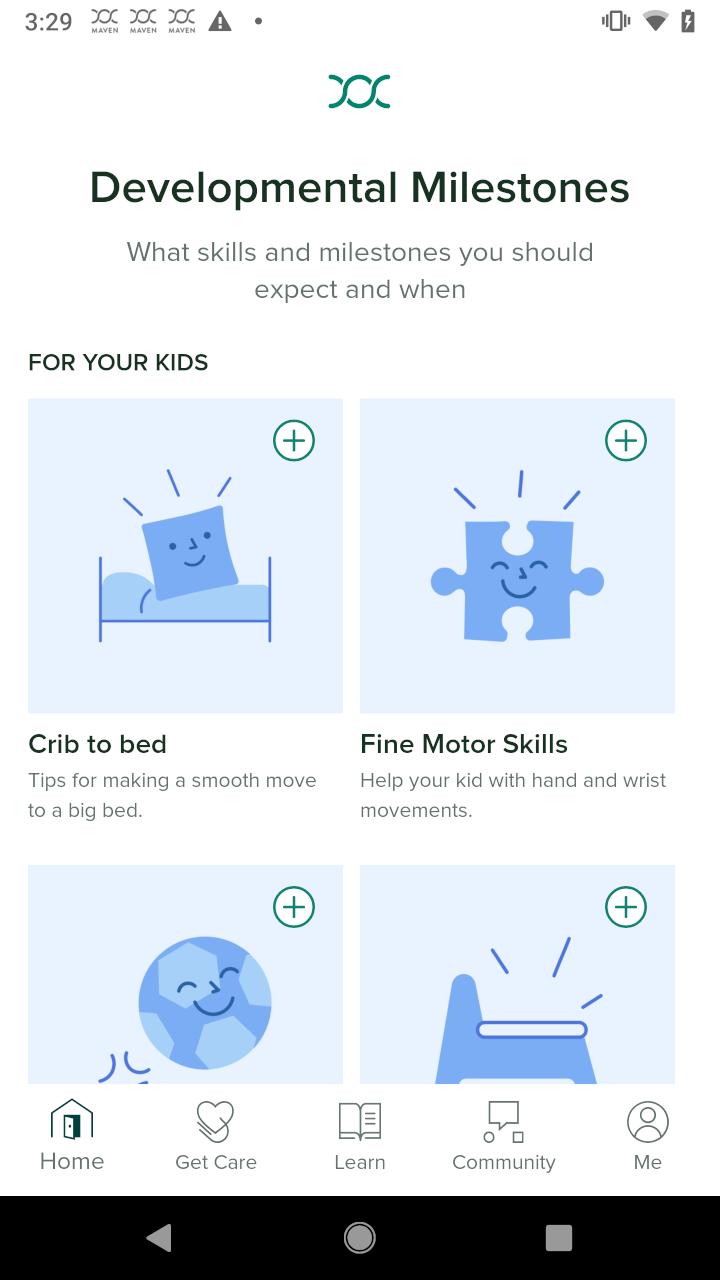
Task: Go back using the system back button
Action: [159, 1238]
